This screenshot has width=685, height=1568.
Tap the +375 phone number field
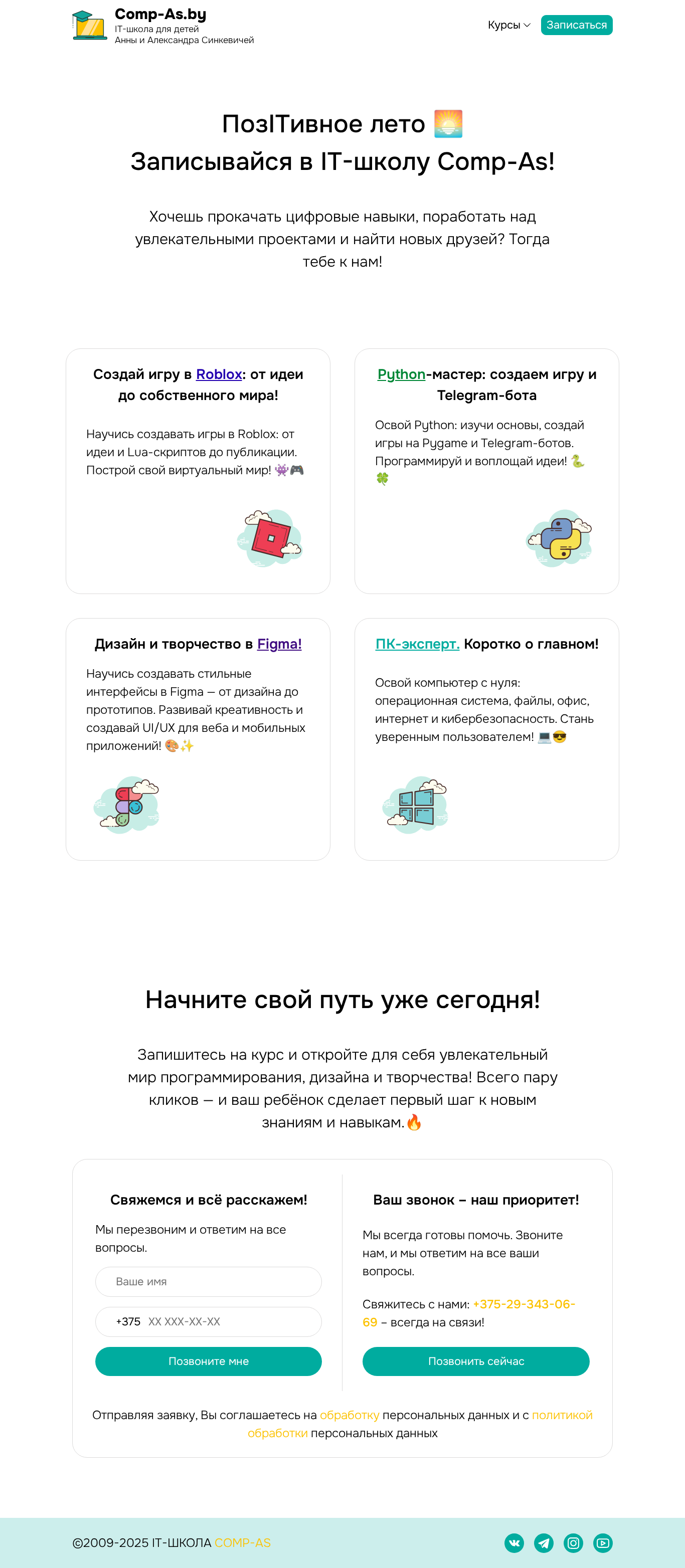click(208, 1321)
